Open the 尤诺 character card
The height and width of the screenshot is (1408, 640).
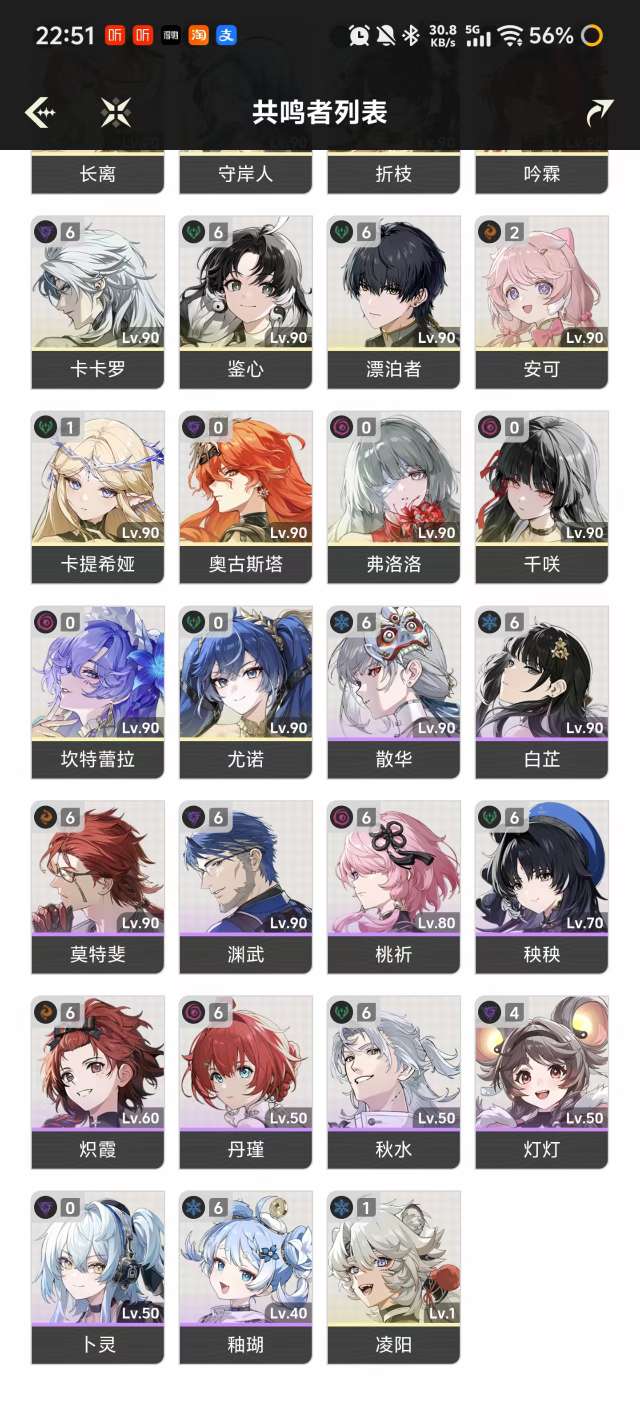coord(246,692)
